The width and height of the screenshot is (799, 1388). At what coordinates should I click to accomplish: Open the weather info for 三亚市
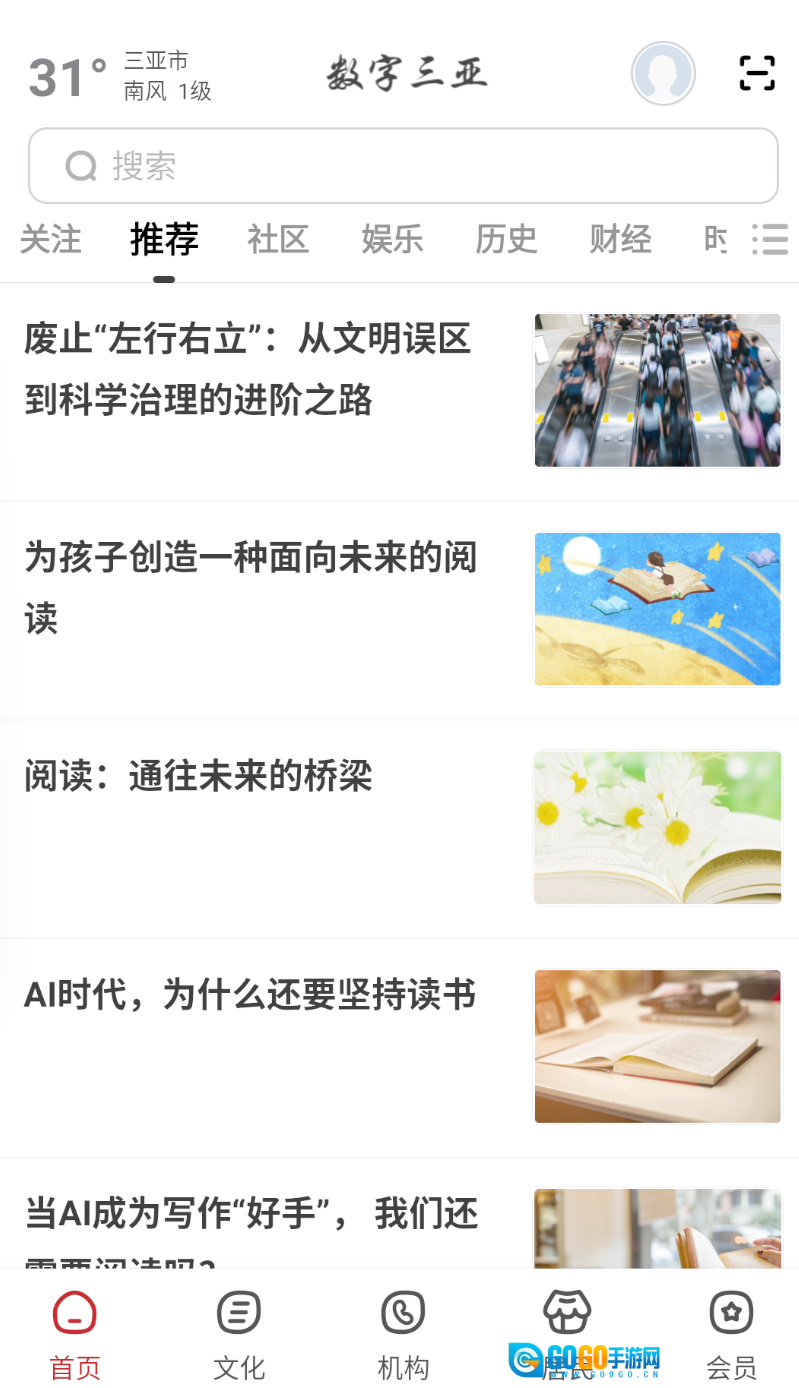(120, 76)
